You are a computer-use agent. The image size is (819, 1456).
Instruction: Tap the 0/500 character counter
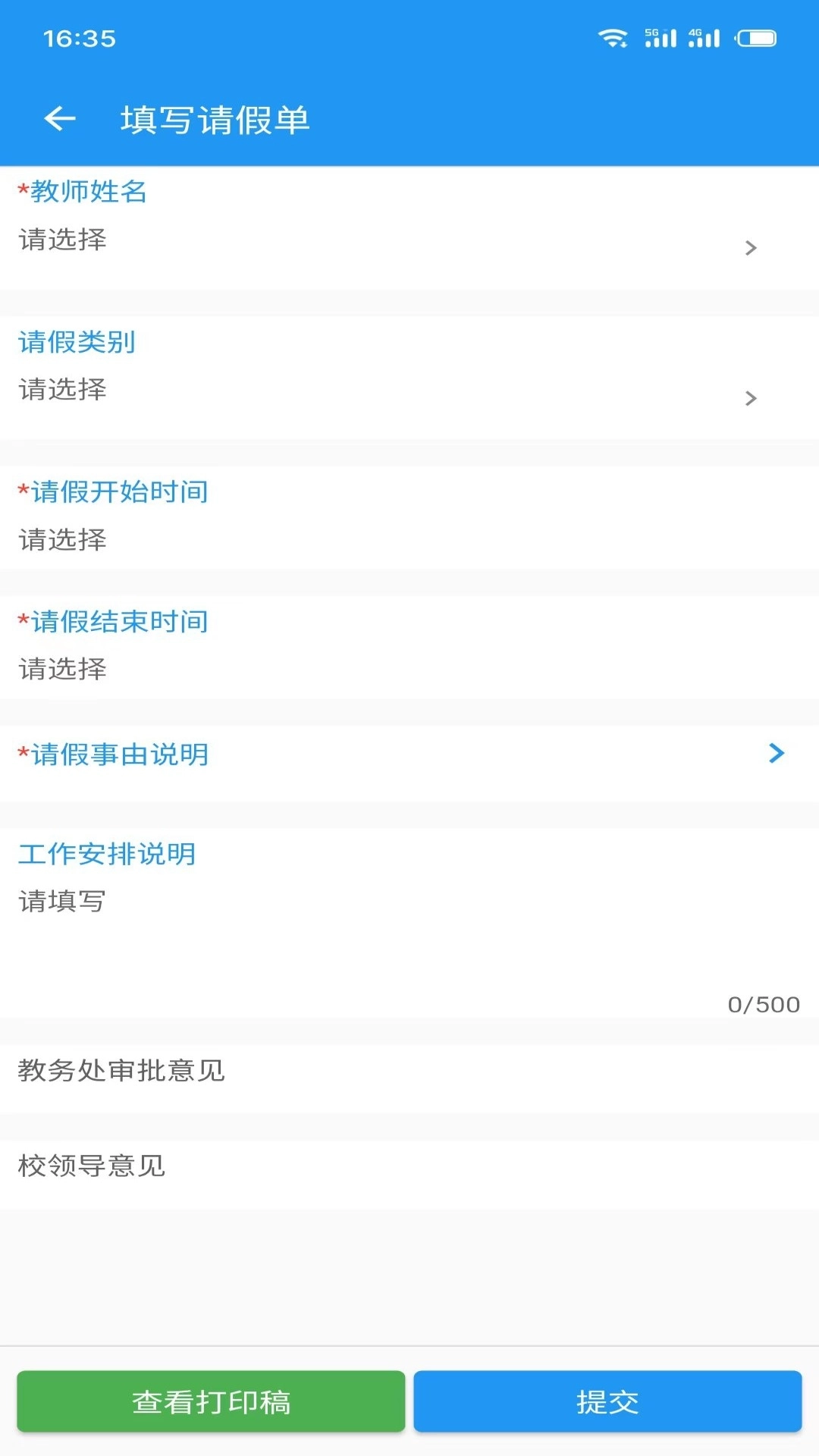click(x=764, y=1004)
